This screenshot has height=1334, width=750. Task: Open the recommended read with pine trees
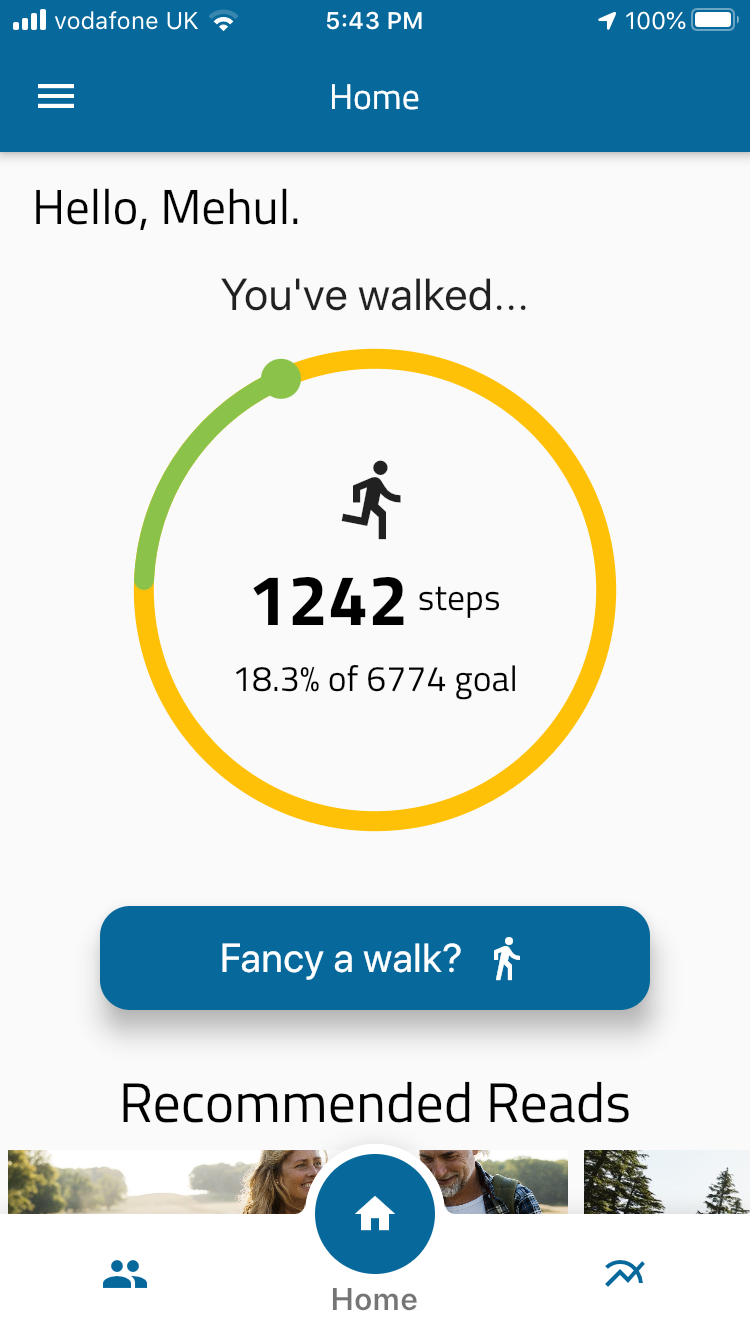point(665,1182)
